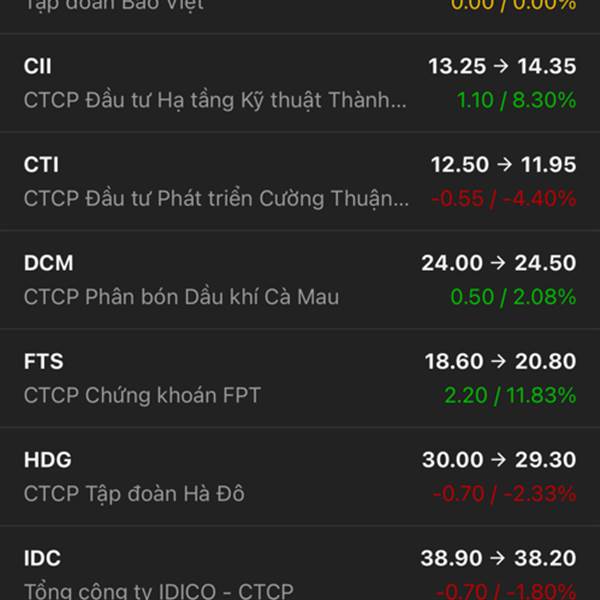Open the CTI stock row

click(x=300, y=181)
